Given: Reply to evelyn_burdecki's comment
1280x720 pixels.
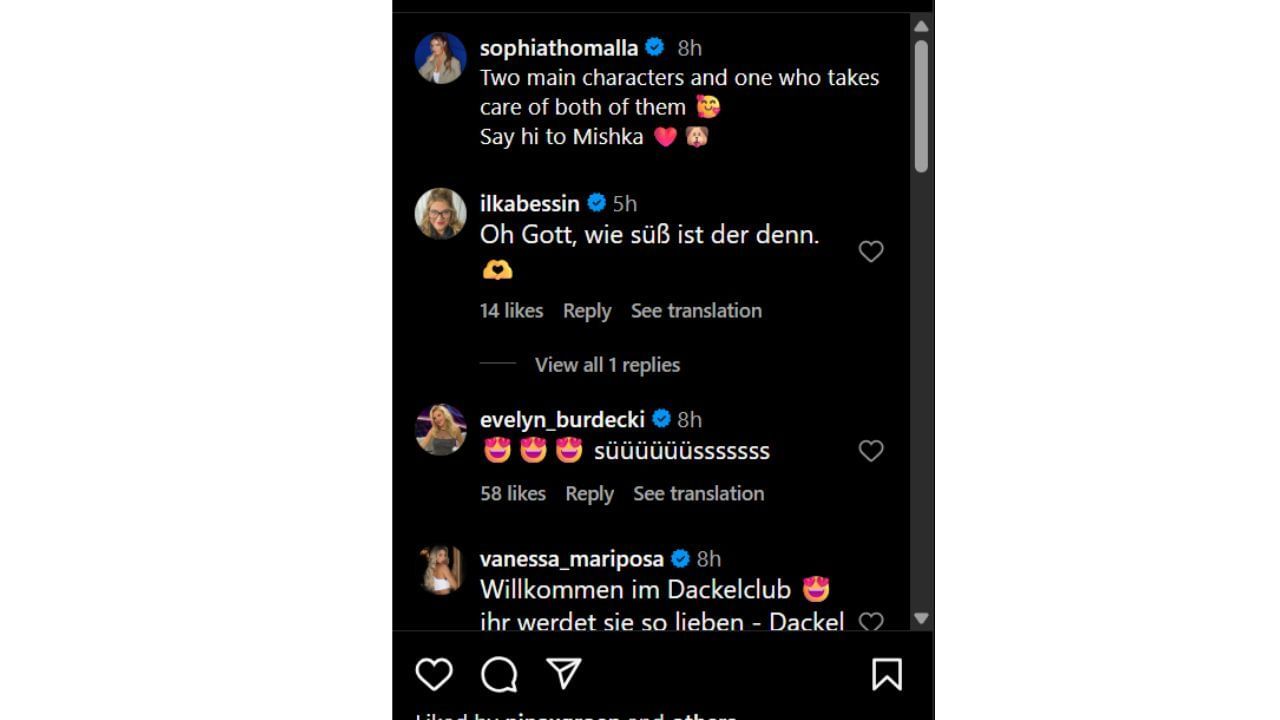Looking at the screenshot, I should tap(589, 494).
